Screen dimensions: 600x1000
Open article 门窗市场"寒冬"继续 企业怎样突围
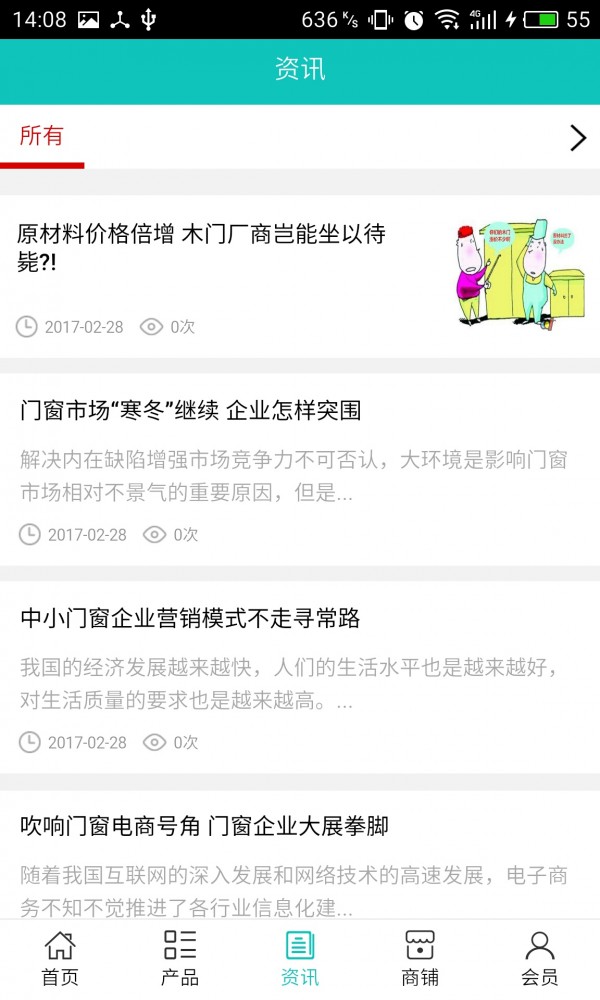click(x=190, y=410)
